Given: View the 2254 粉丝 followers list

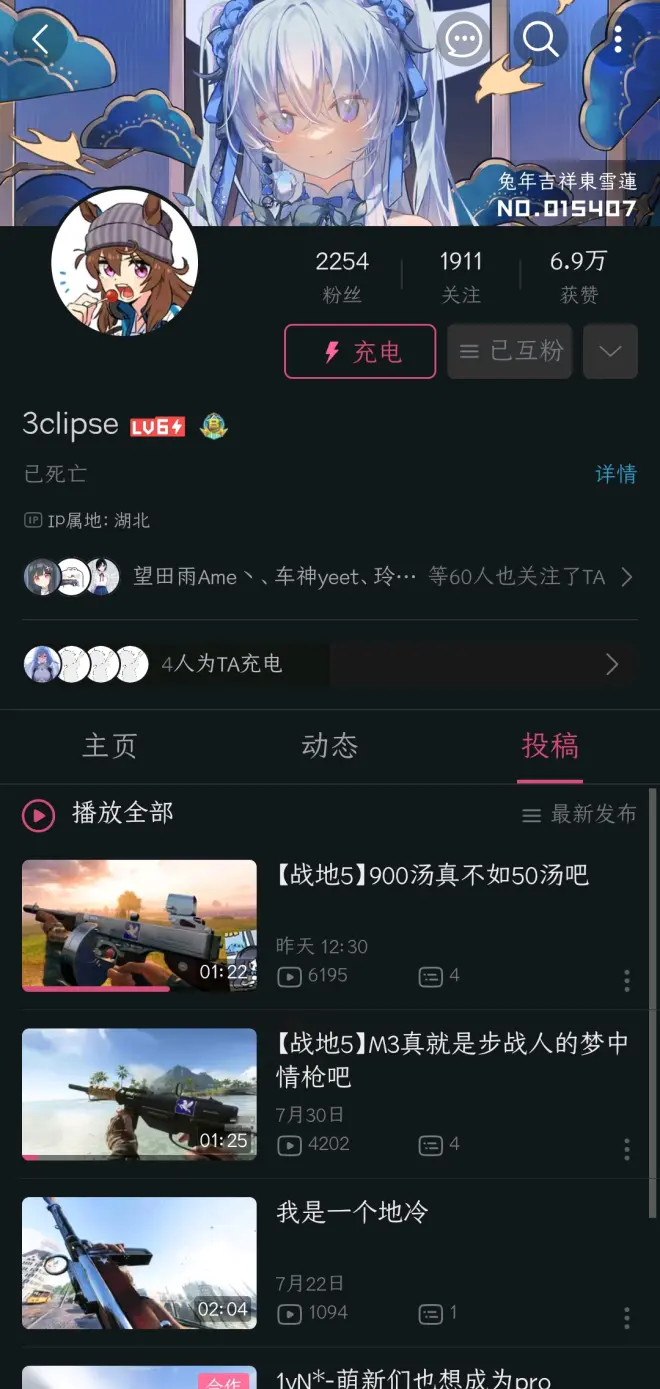Looking at the screenshot, I should point(342,276).
